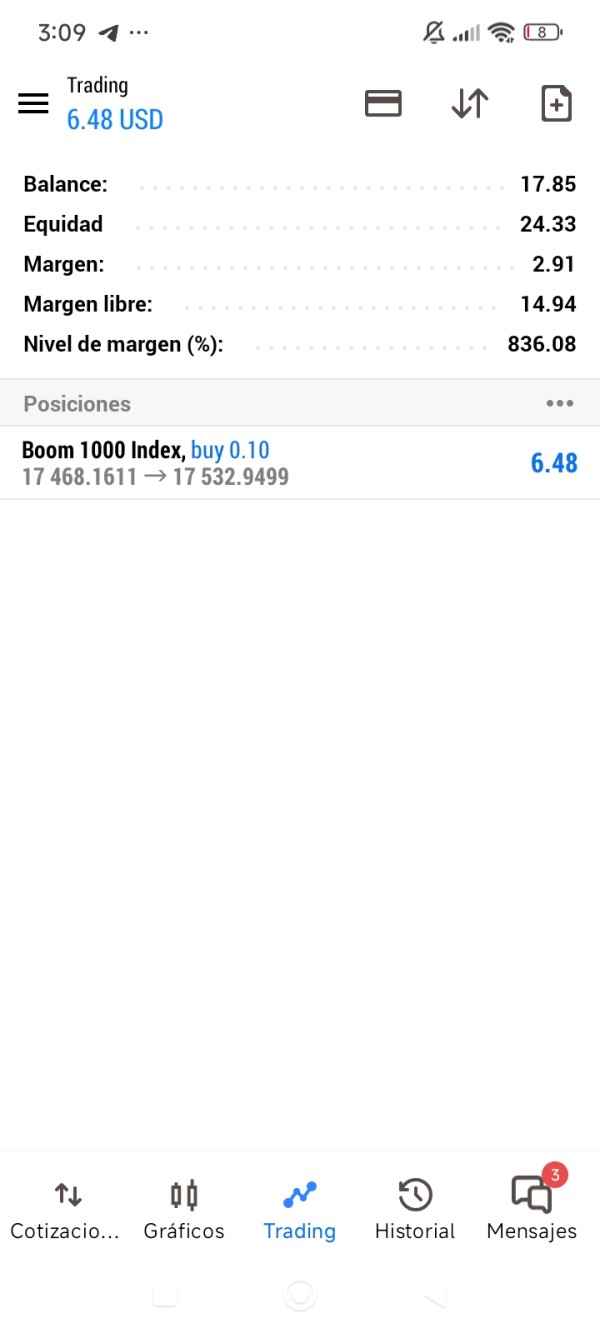The height and width of the screenshot is (1333, 600).
Task: Open the hamburger drawer menu
Action: pyautogui.click(x=33, y=104)
